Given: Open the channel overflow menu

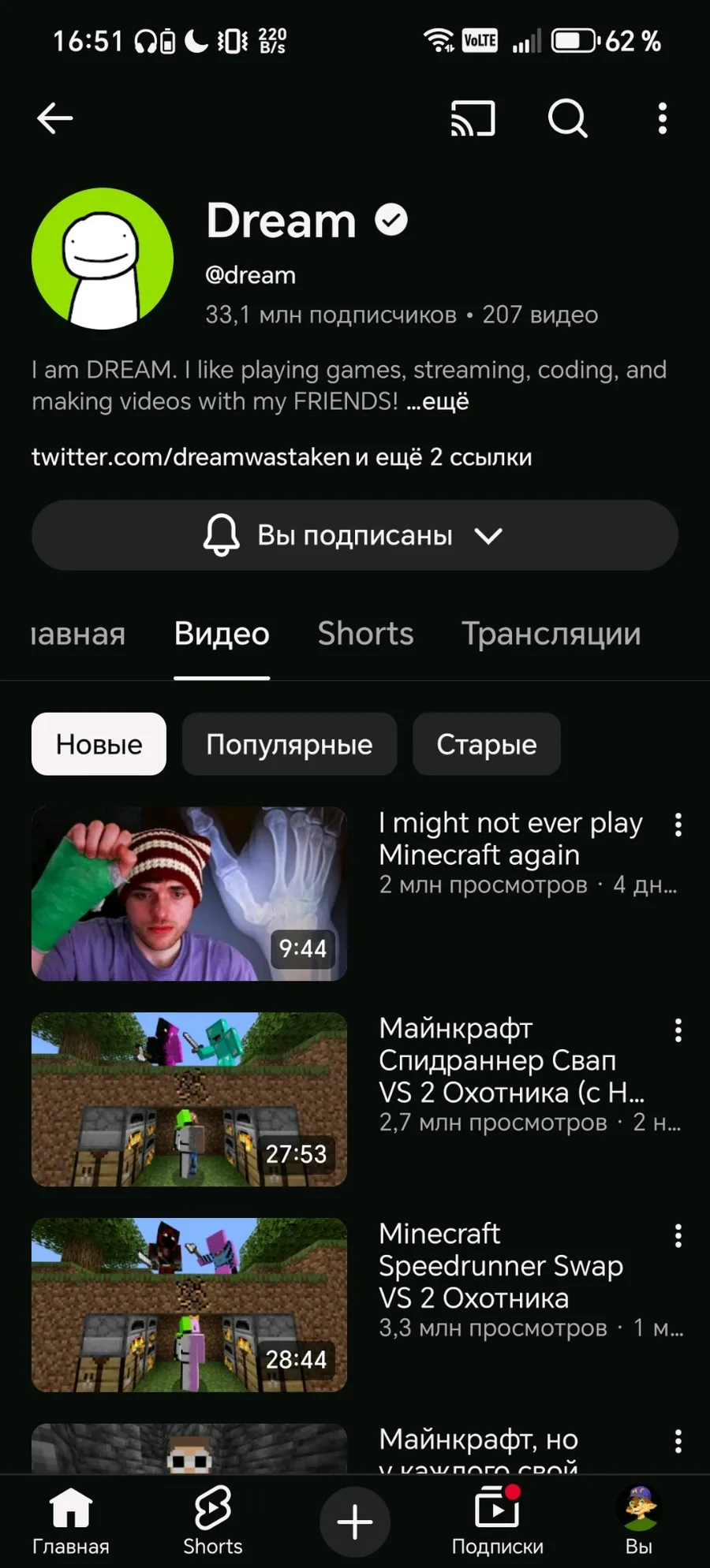Looking at the screenshot, I should (662, 118).
